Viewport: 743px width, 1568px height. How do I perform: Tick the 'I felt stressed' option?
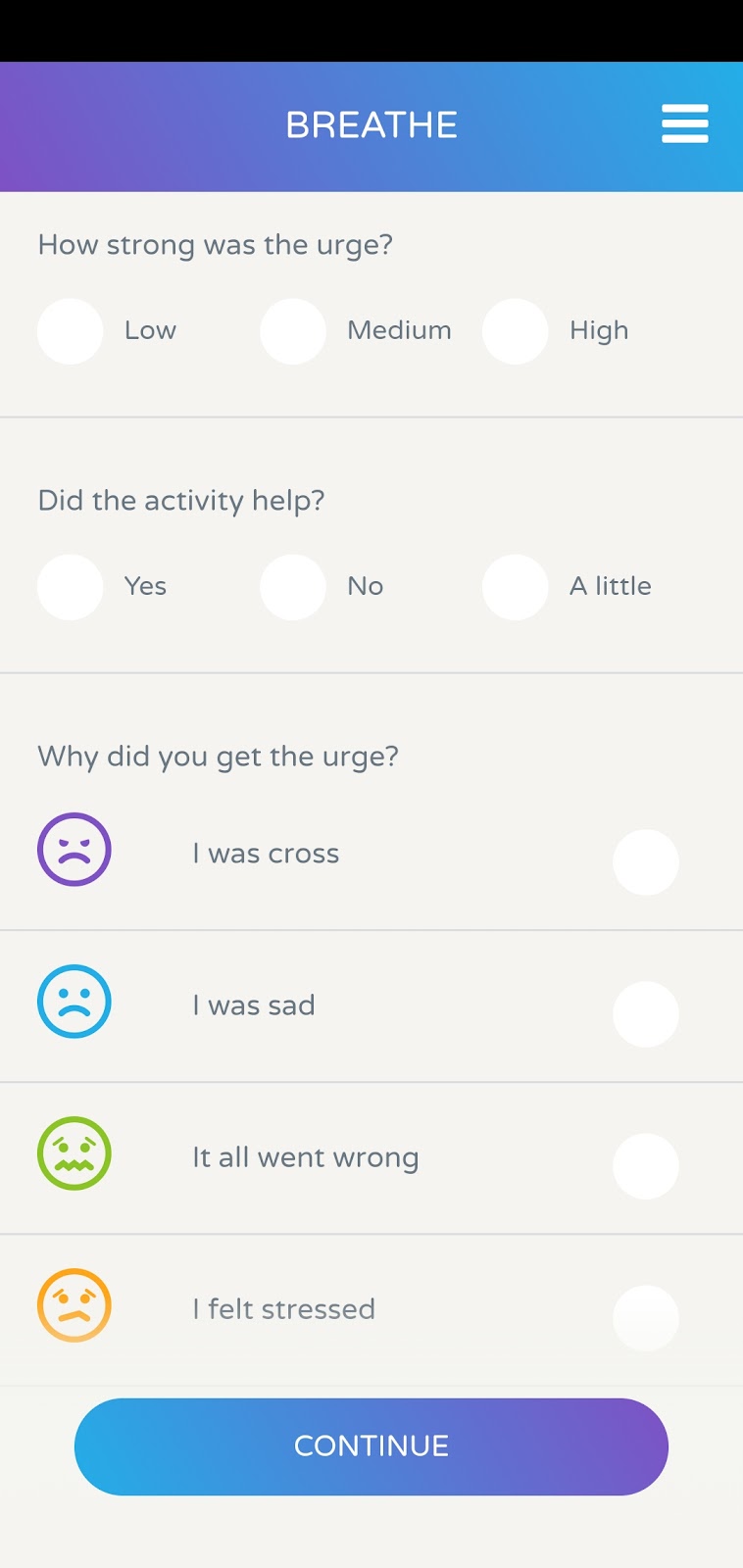(645, 1318)
